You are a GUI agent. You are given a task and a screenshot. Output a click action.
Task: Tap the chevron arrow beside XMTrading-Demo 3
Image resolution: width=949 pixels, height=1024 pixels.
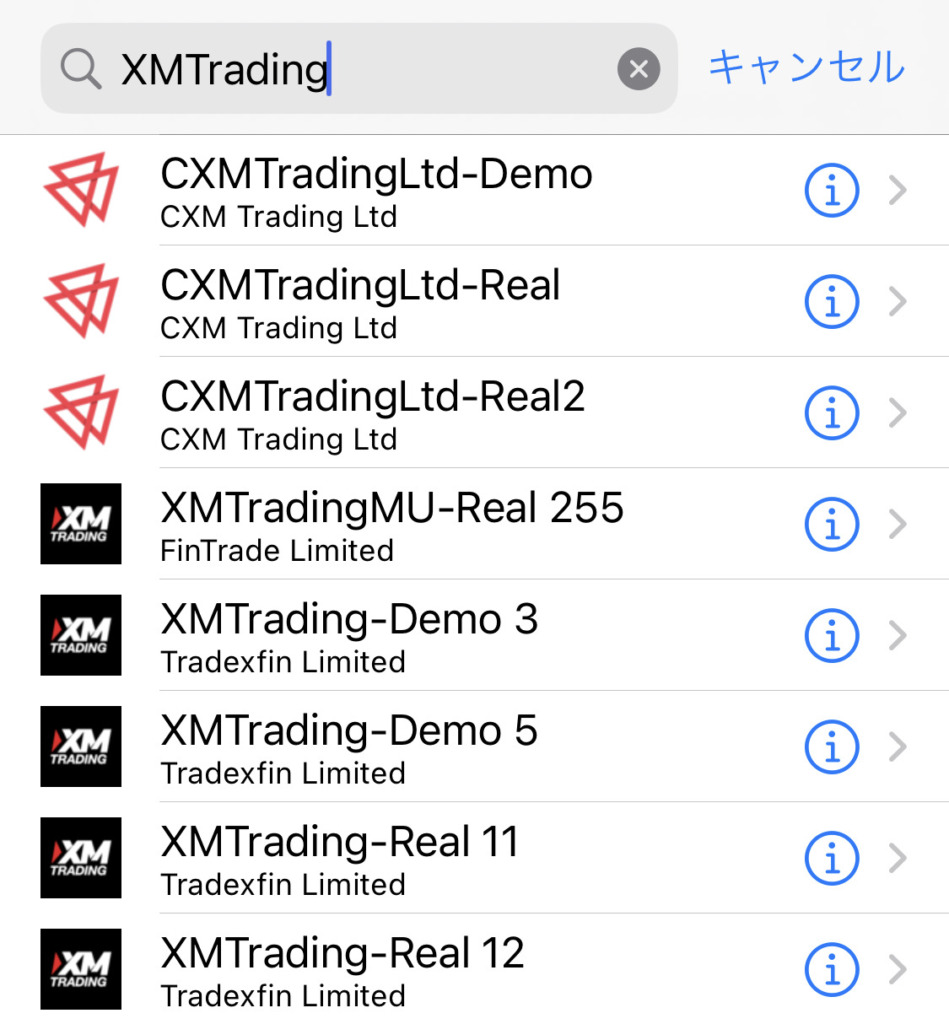pos(897,635)
